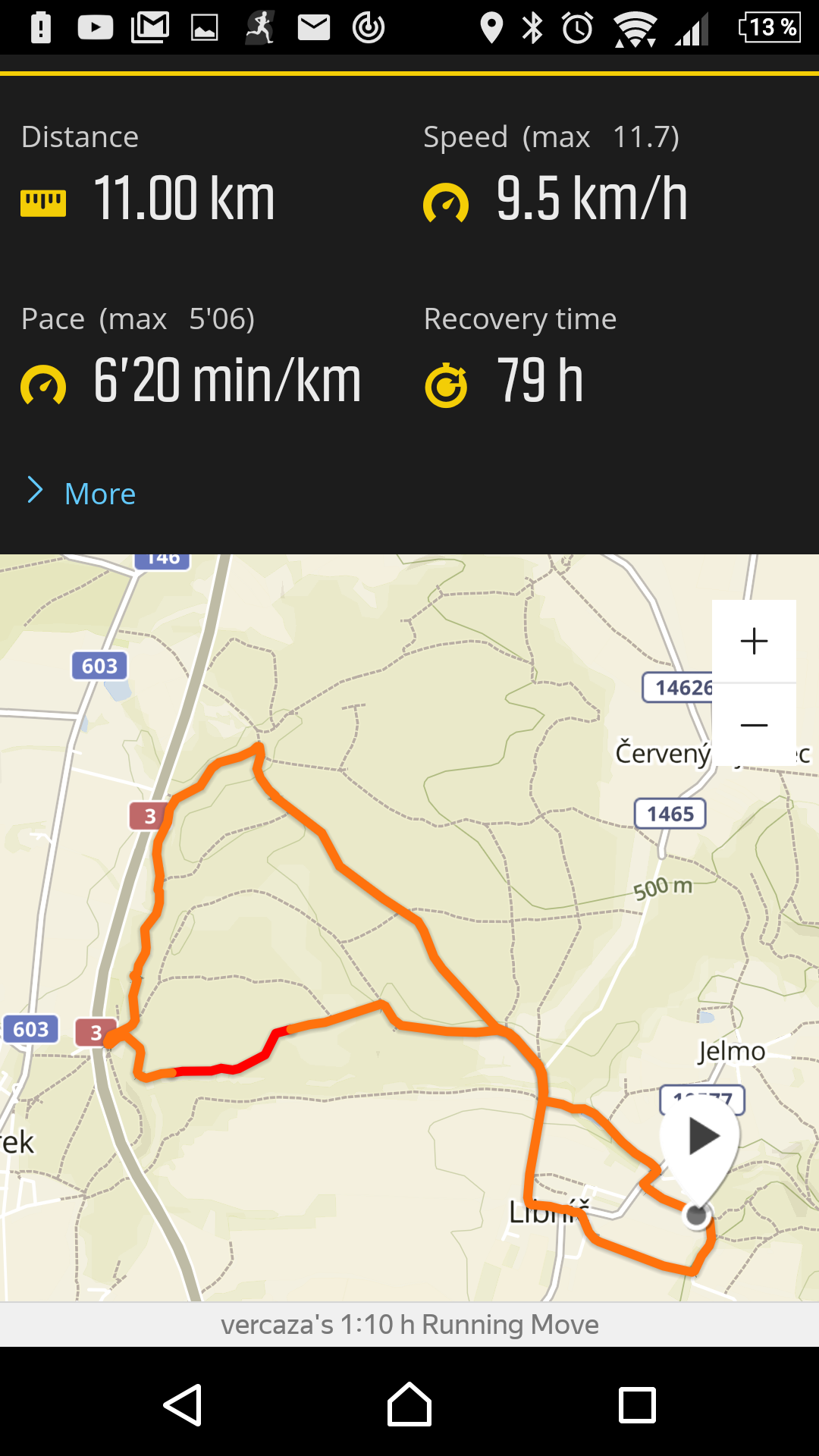Zoom out on the map
819x1456 pixels.
coord(754,725)
